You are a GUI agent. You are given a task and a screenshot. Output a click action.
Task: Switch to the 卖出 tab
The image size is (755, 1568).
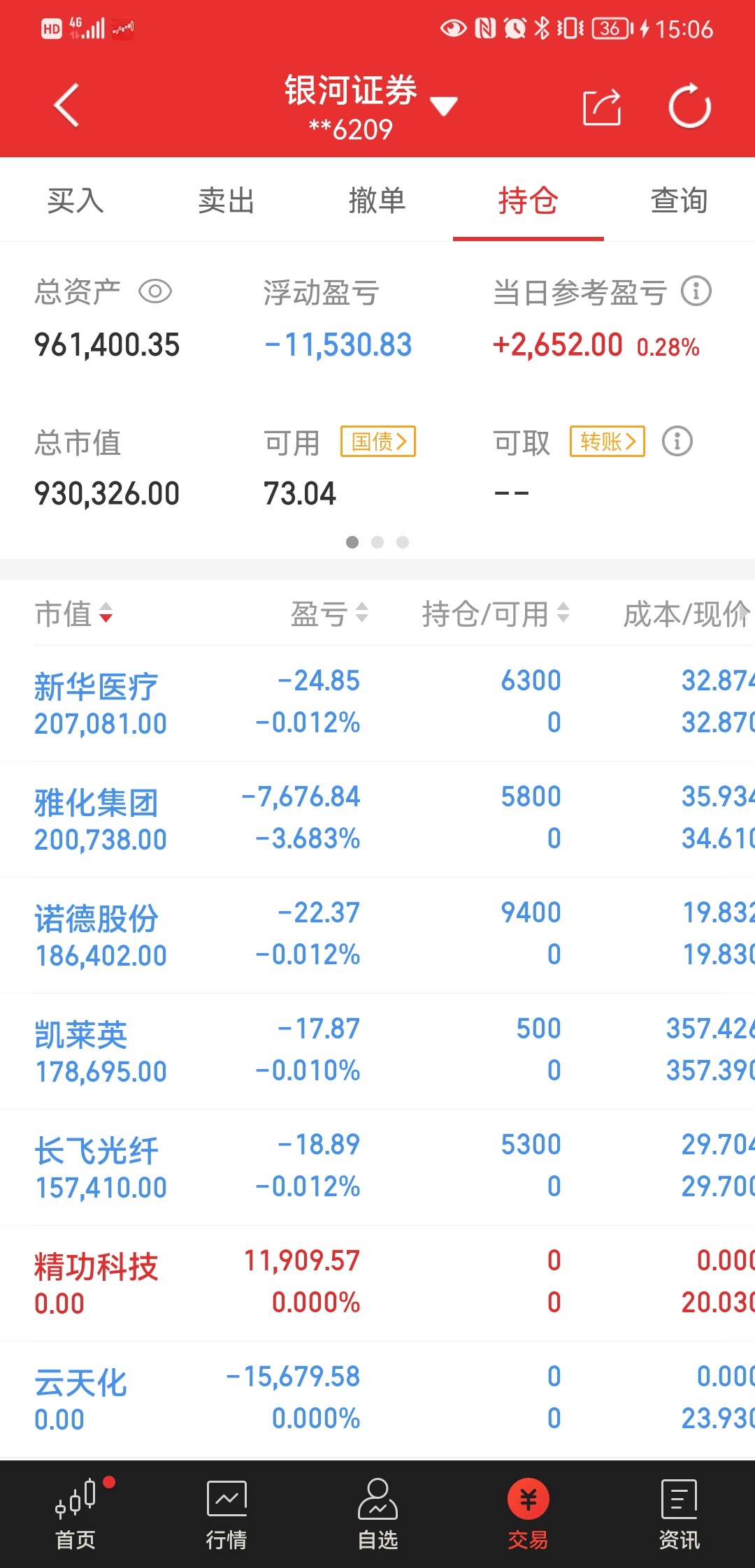coord(226,201)
